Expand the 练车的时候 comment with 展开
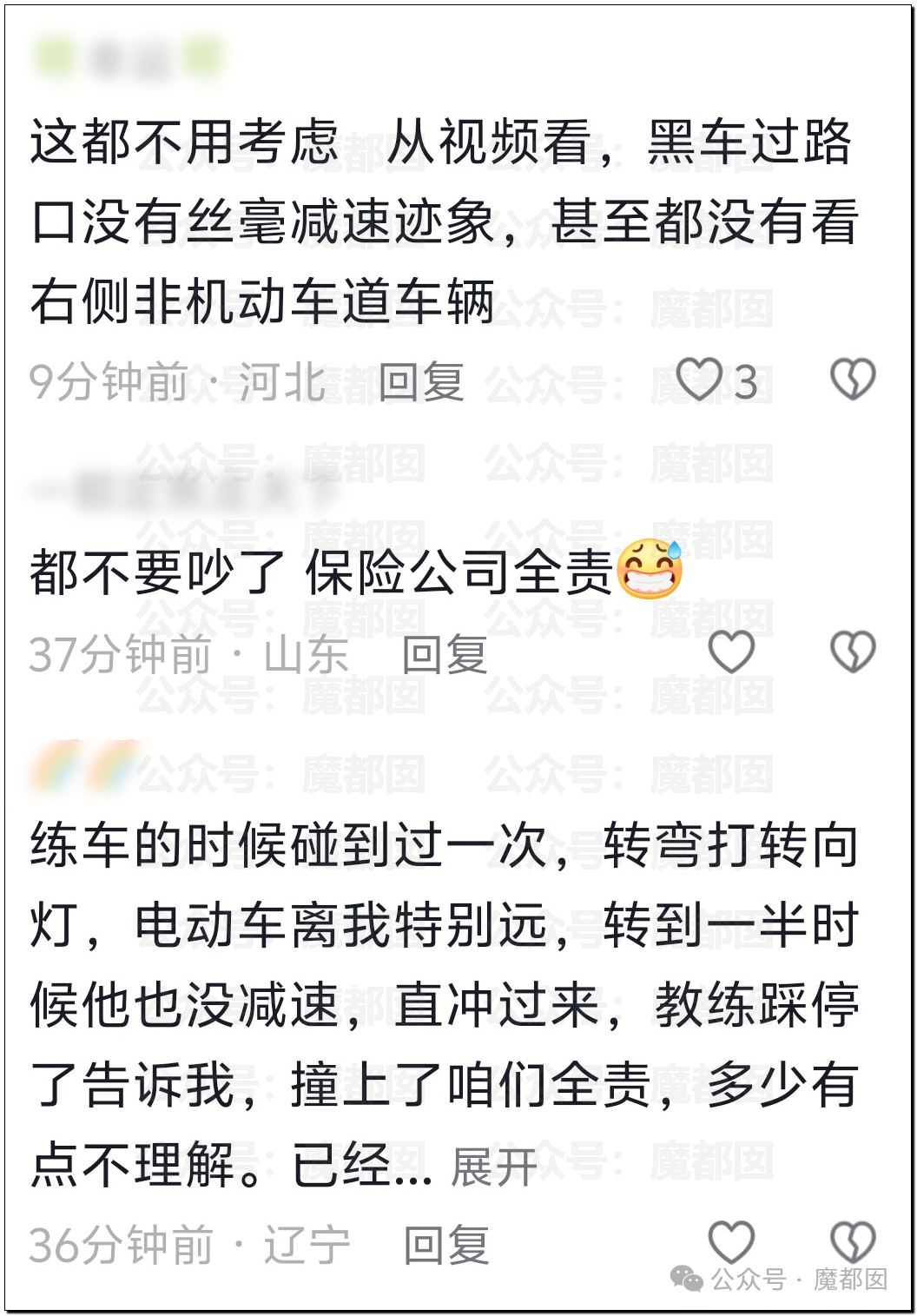This screenshot has width=917, height=1316. coord(494,1166)
